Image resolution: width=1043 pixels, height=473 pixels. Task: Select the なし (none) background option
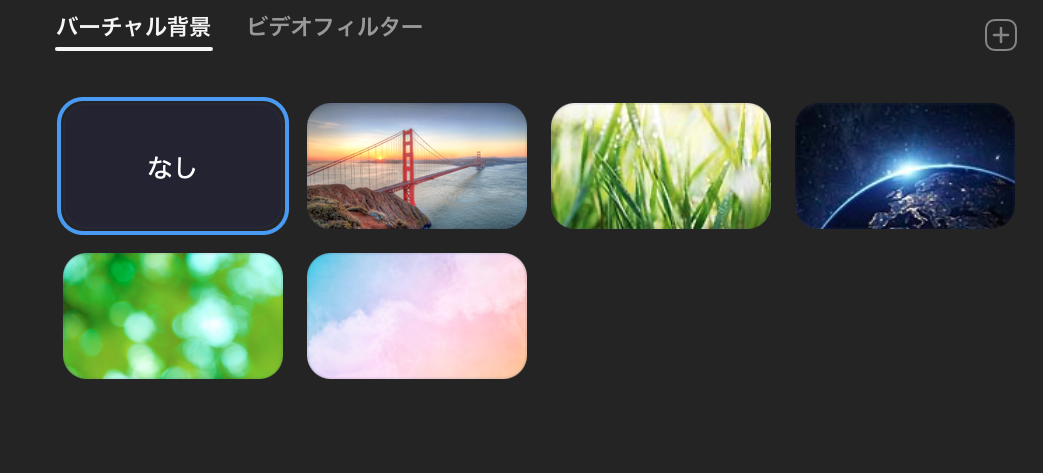(x=173, y=166)
